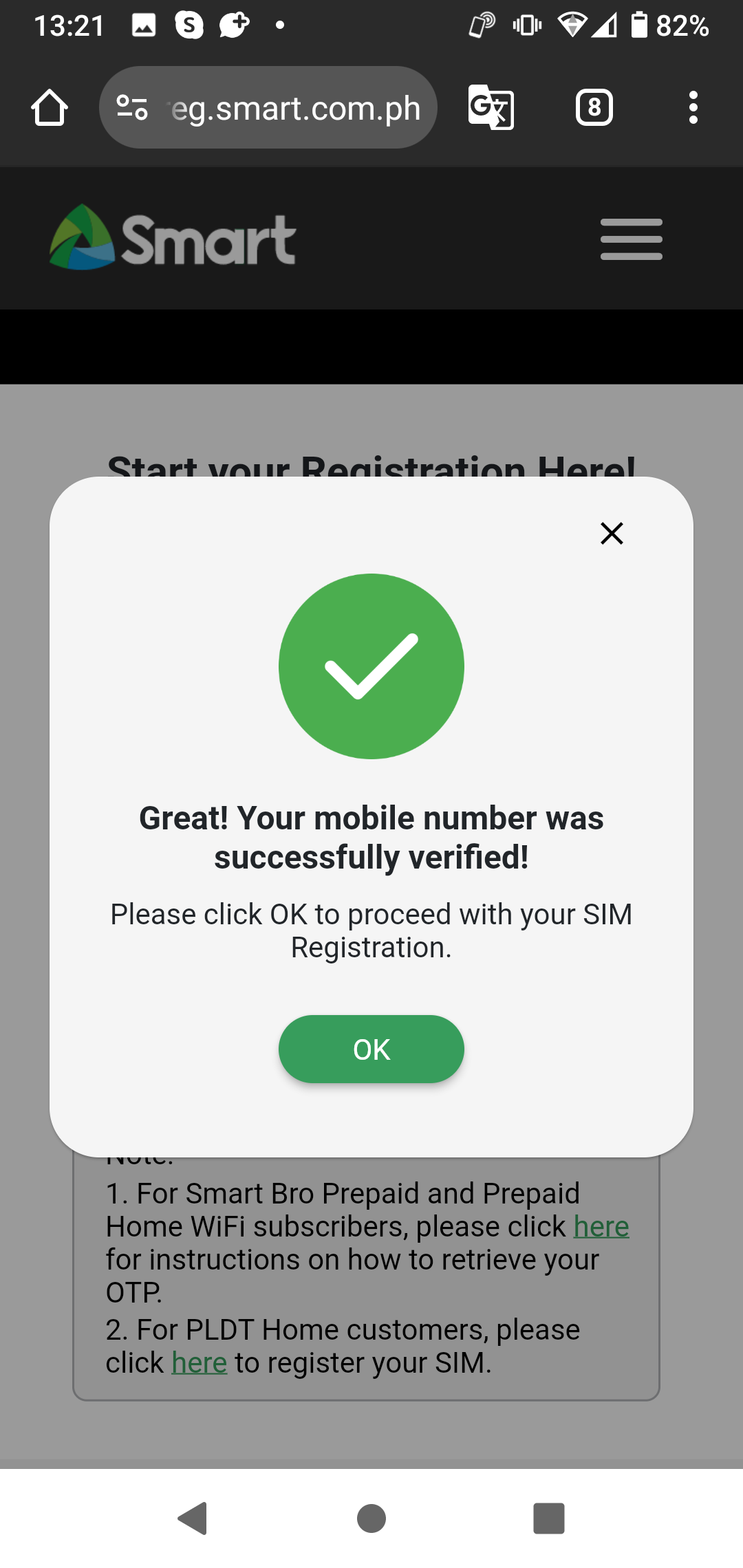Follow the 'here' link for PLDT Home customers
Screen dimensions: 743x1568
200,1363
